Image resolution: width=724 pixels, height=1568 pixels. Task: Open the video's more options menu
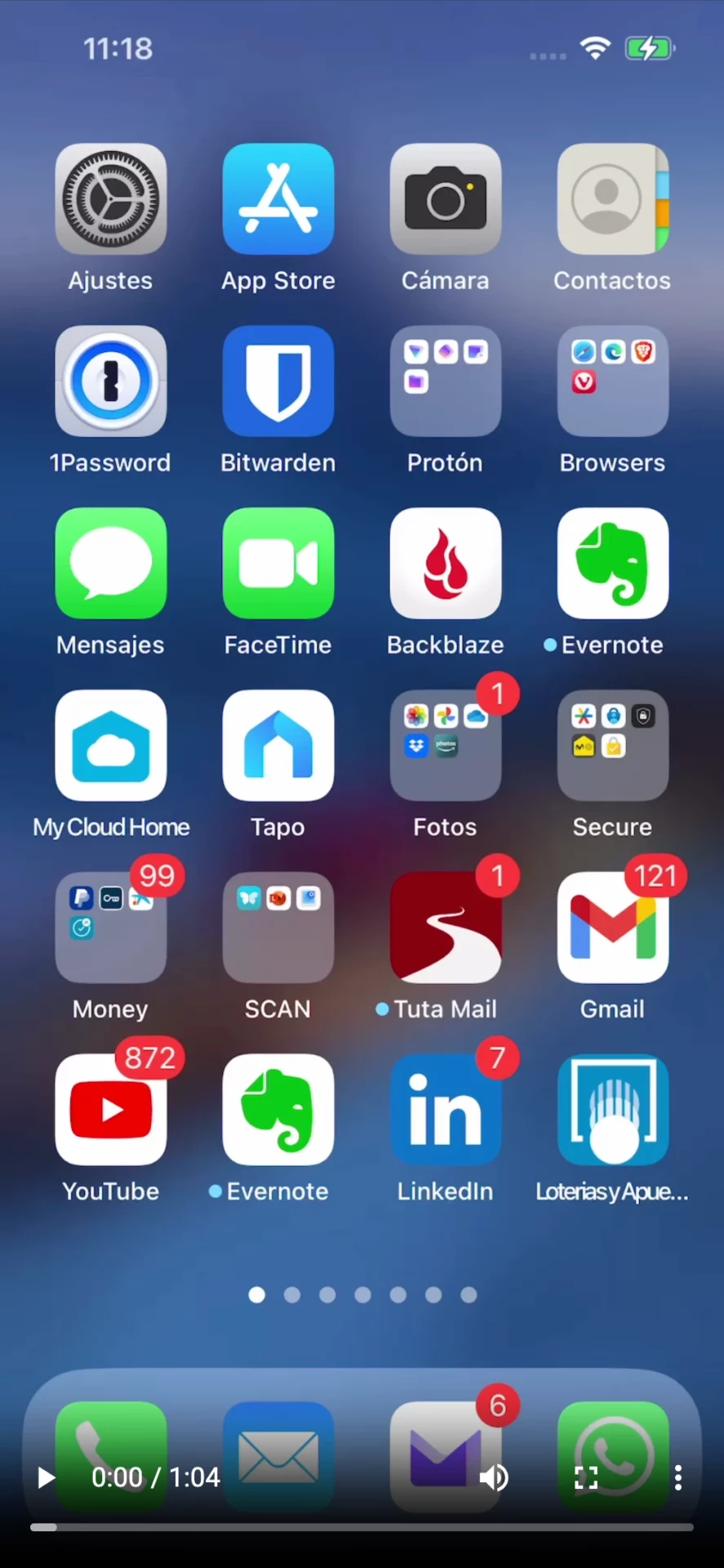[677, 1477]
